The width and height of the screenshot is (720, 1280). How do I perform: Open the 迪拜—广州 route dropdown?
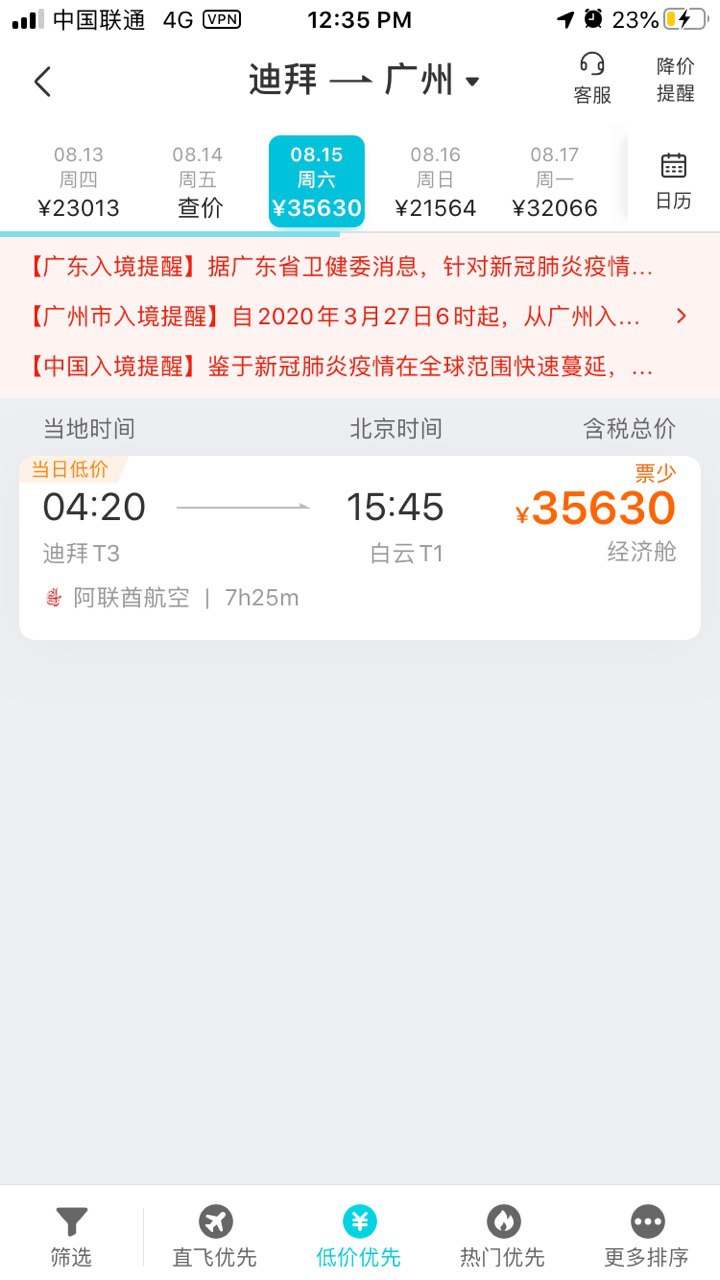(364, 80)
